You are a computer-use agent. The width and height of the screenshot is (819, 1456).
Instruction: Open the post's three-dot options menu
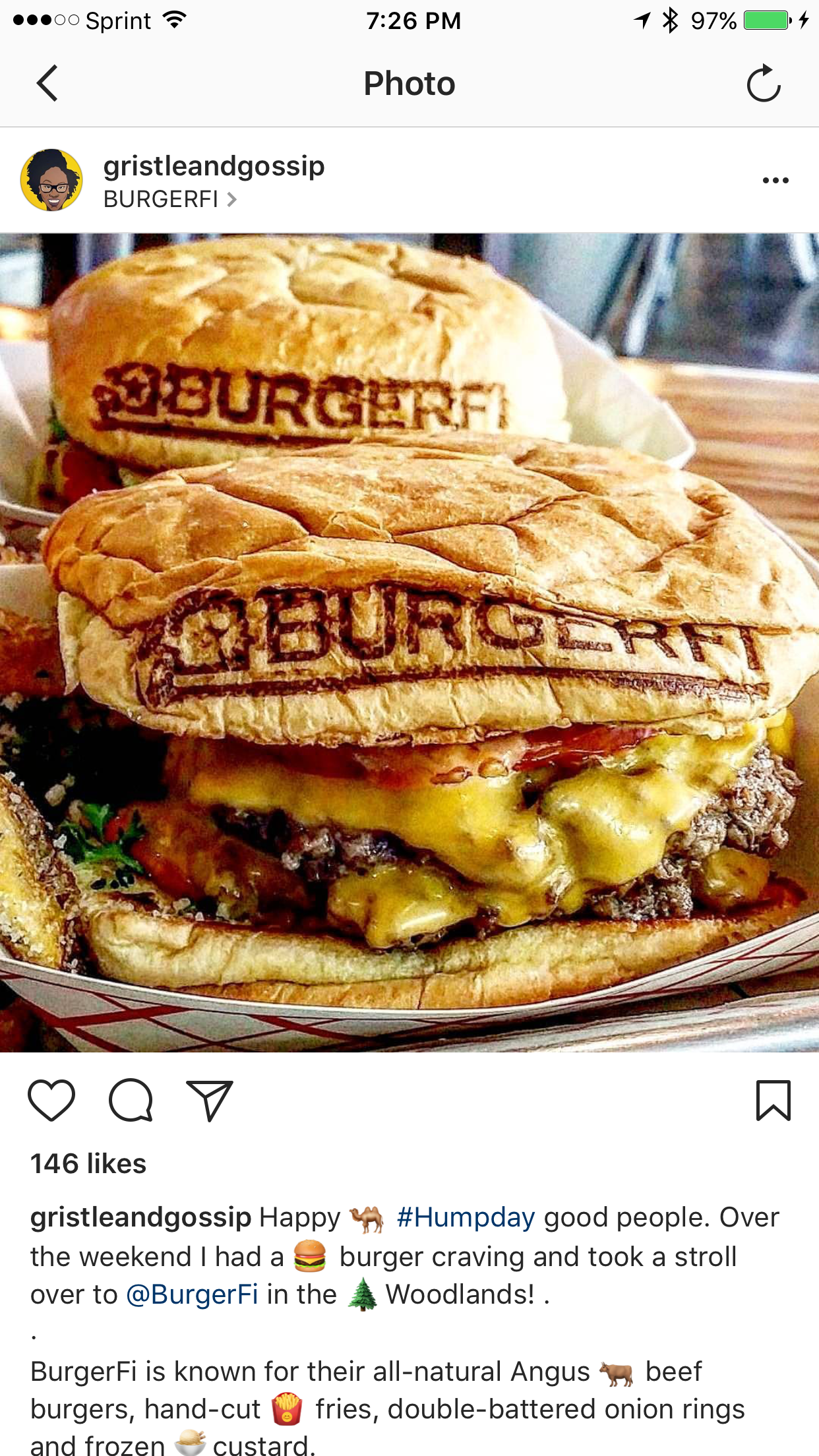pyautogui.click(x=775, y=180)
